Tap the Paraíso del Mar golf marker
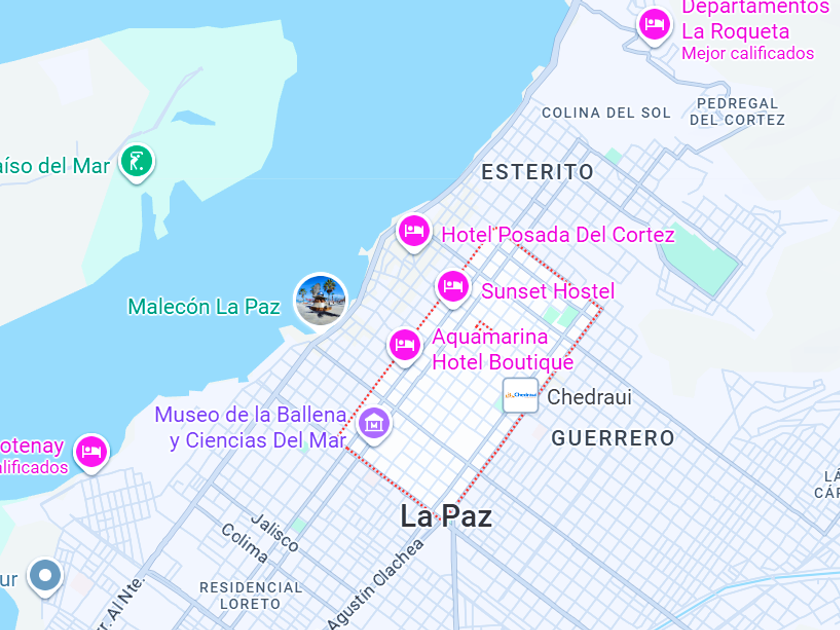 point(135,161)
